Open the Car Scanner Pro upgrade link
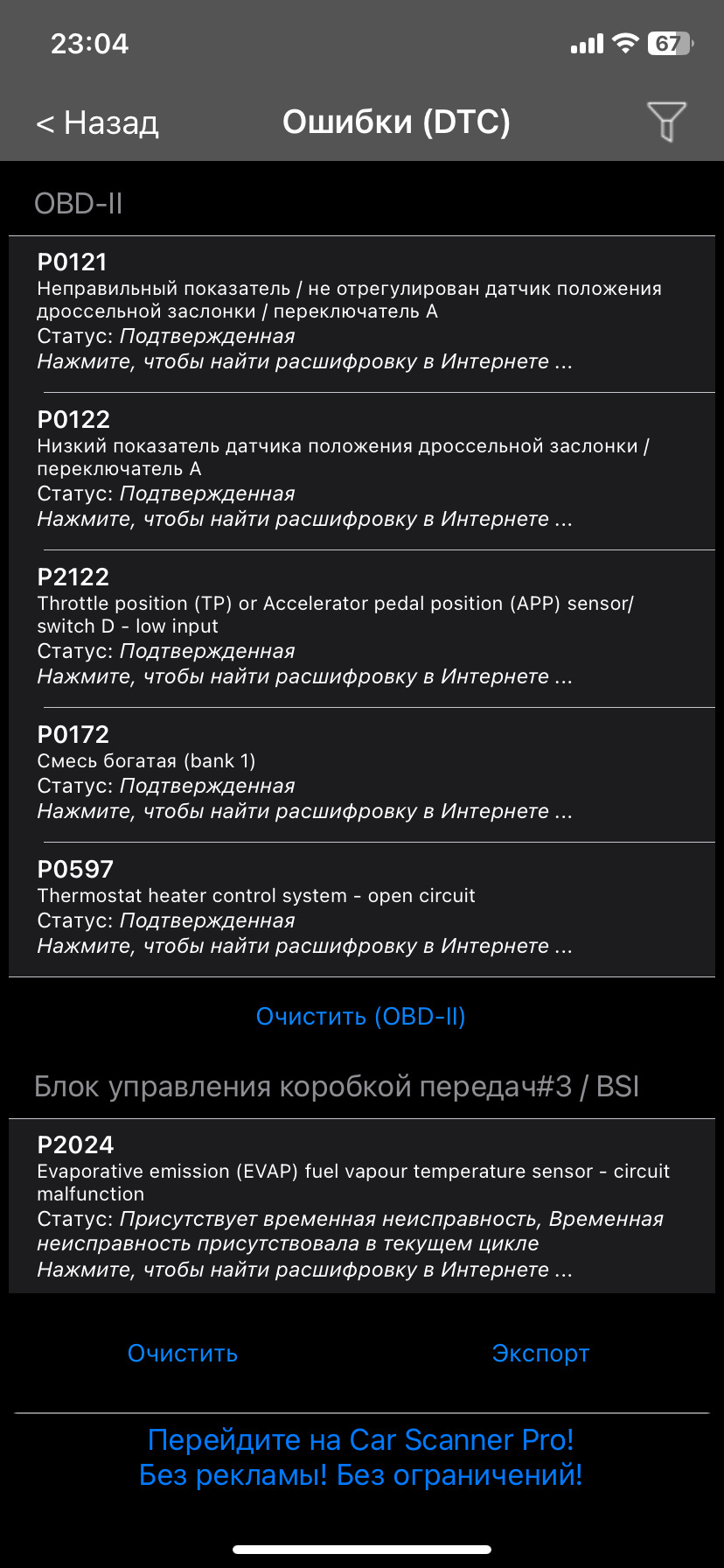This screenshot has height=1568, width=724. pyautogui.click(x=361, y=1458)
